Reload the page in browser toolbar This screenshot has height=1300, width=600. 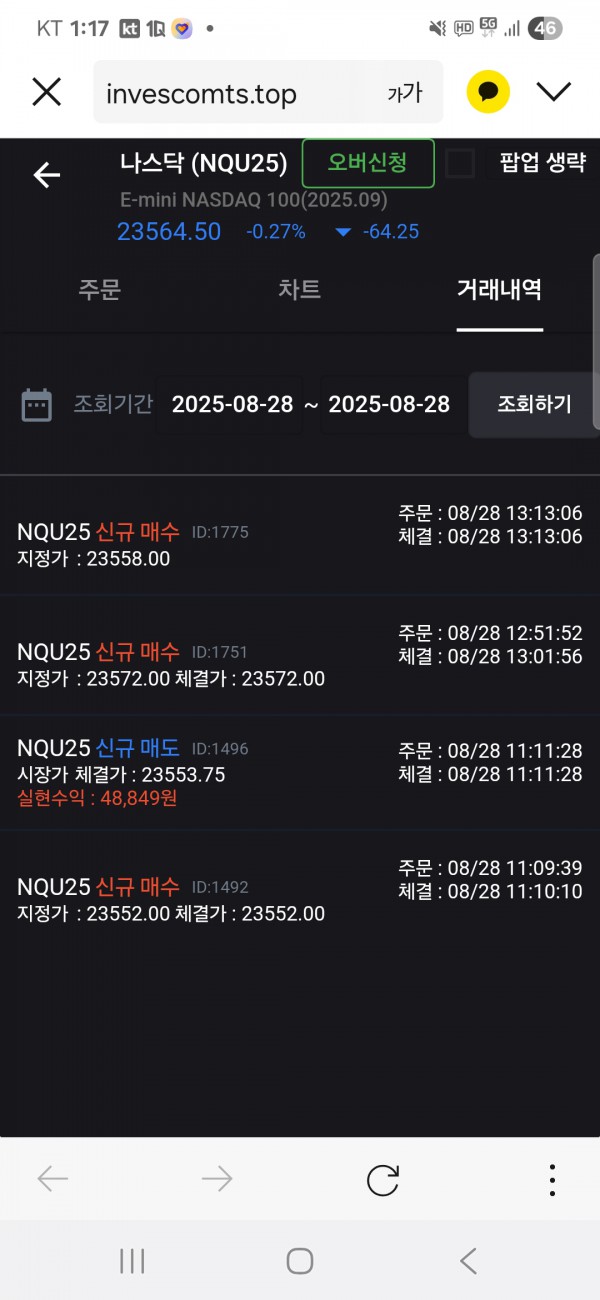(x=383, y=1179)
